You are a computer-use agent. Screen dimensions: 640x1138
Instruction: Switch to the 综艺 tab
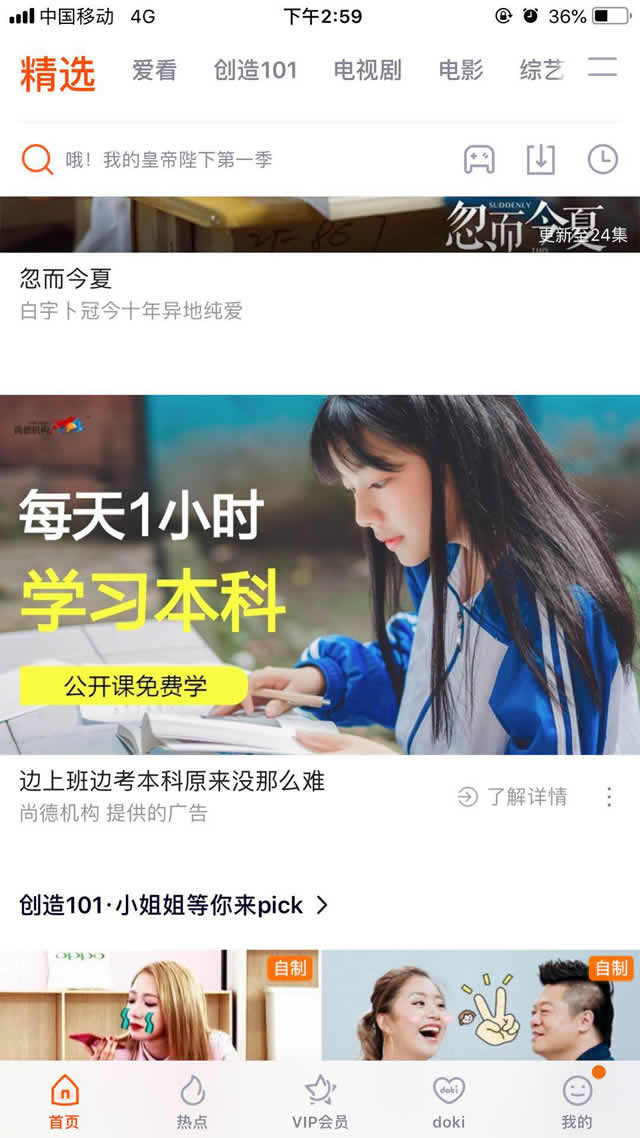[542, 70]
